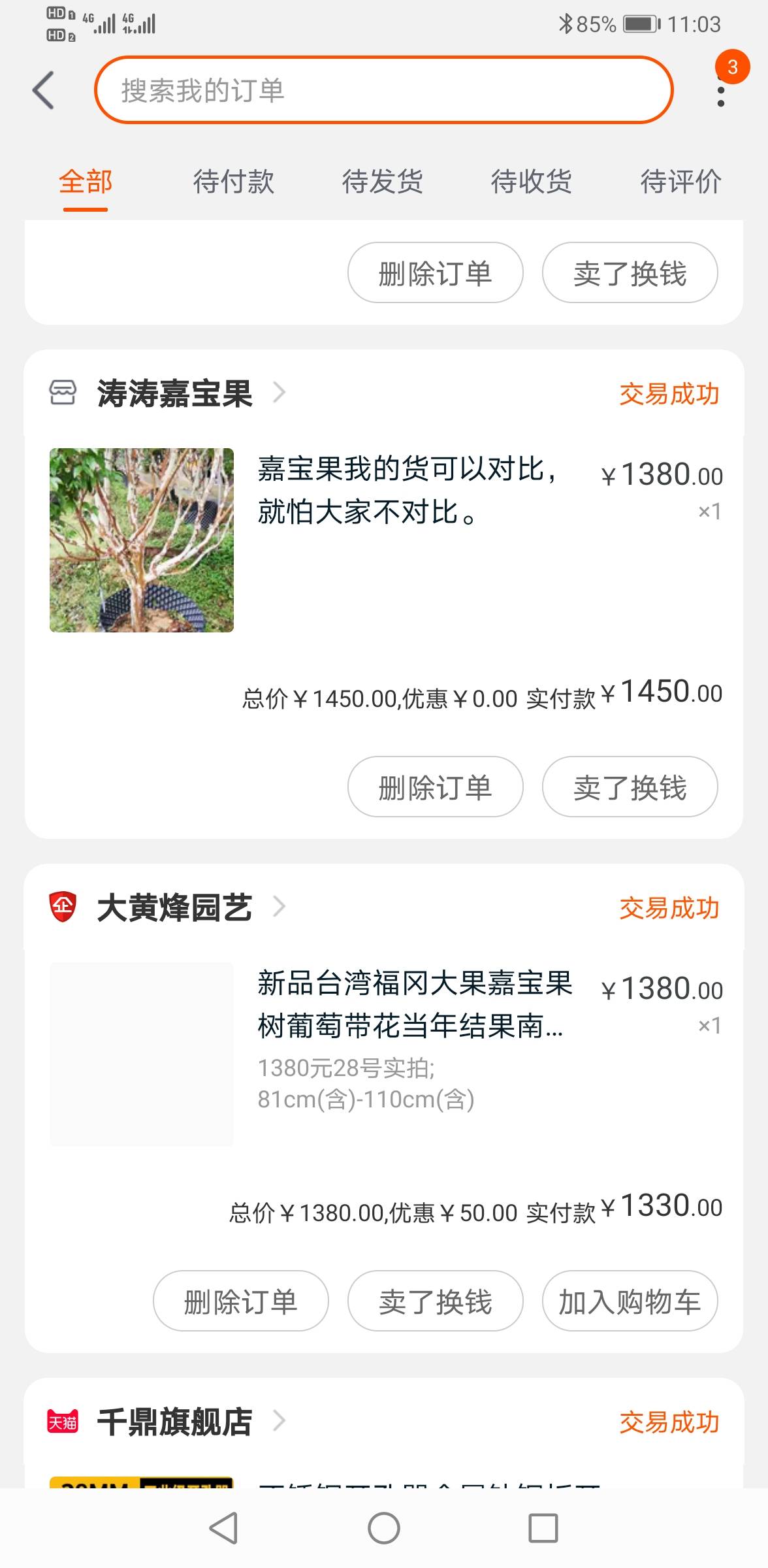Viewport: 768px width, 1568px height.
Task: Tap 卖了换钱 on the 涛涛嘉宝果 order
Action: pos(630,787)
